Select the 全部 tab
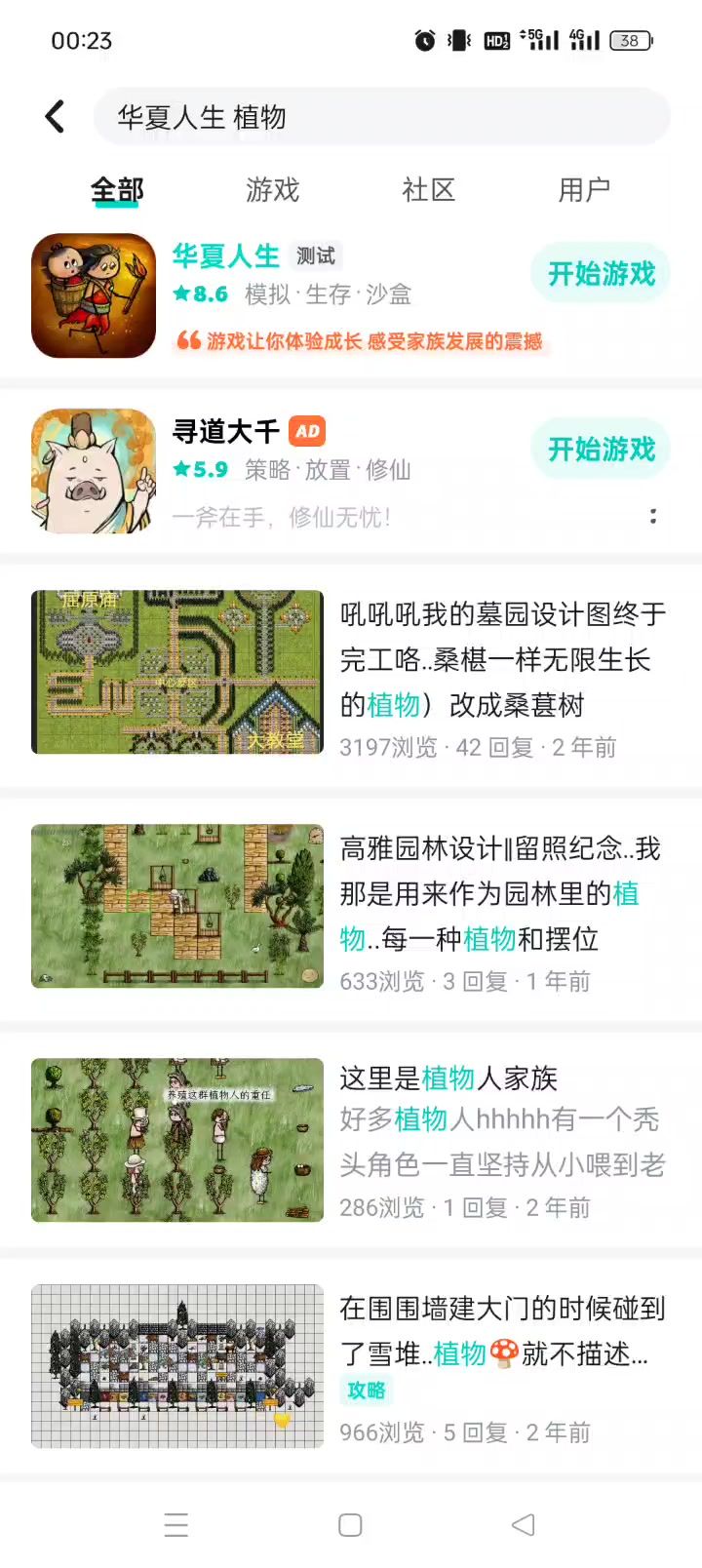This screenshot has height=1568, width=702. point(117,190)
